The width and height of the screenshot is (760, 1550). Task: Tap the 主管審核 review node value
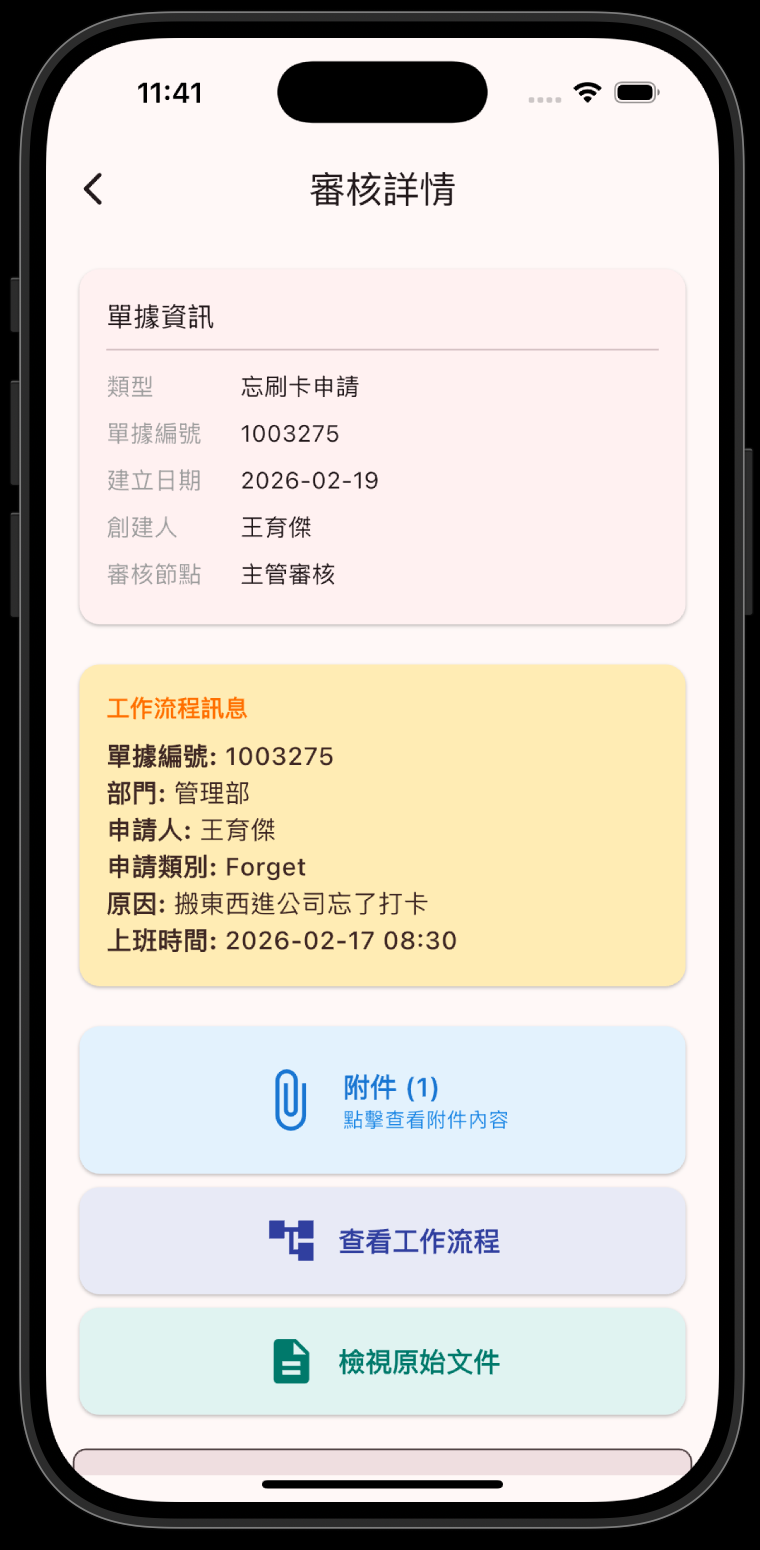[x=288, y=574]
